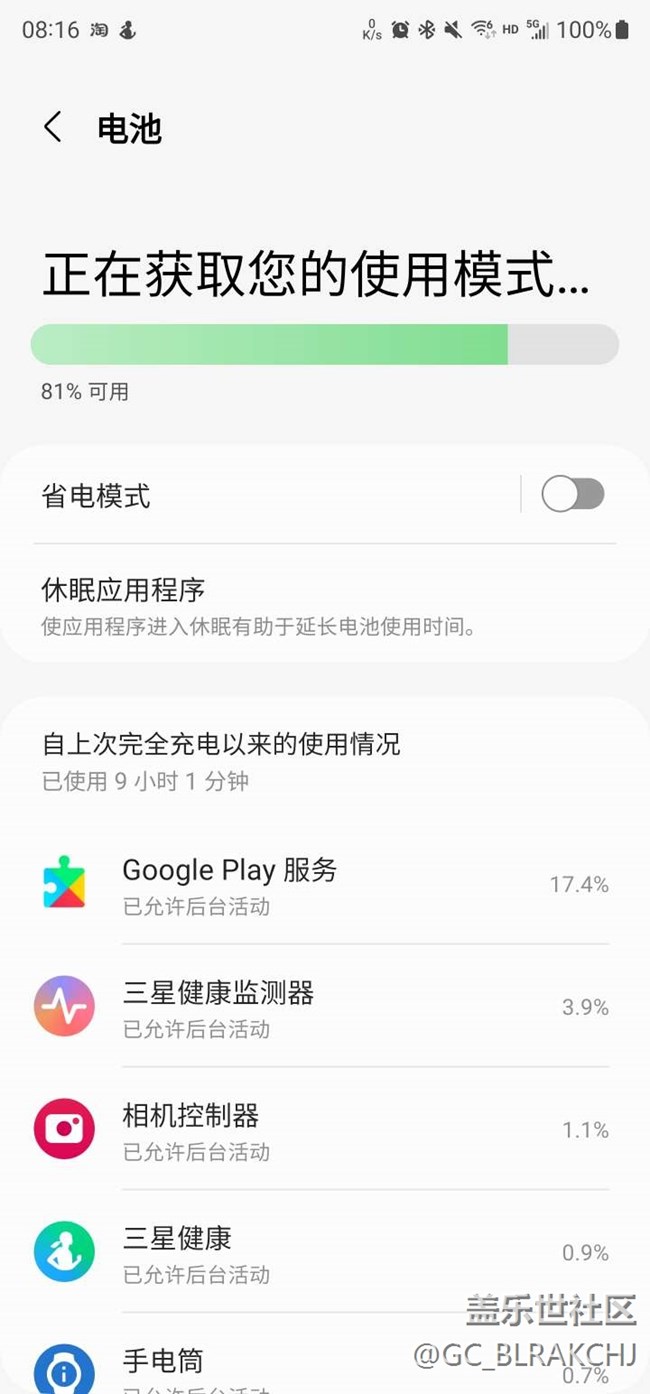Screen dimensions: 650x1394
Task: Toggle the 省电模式 switch on
Action: 573,494
